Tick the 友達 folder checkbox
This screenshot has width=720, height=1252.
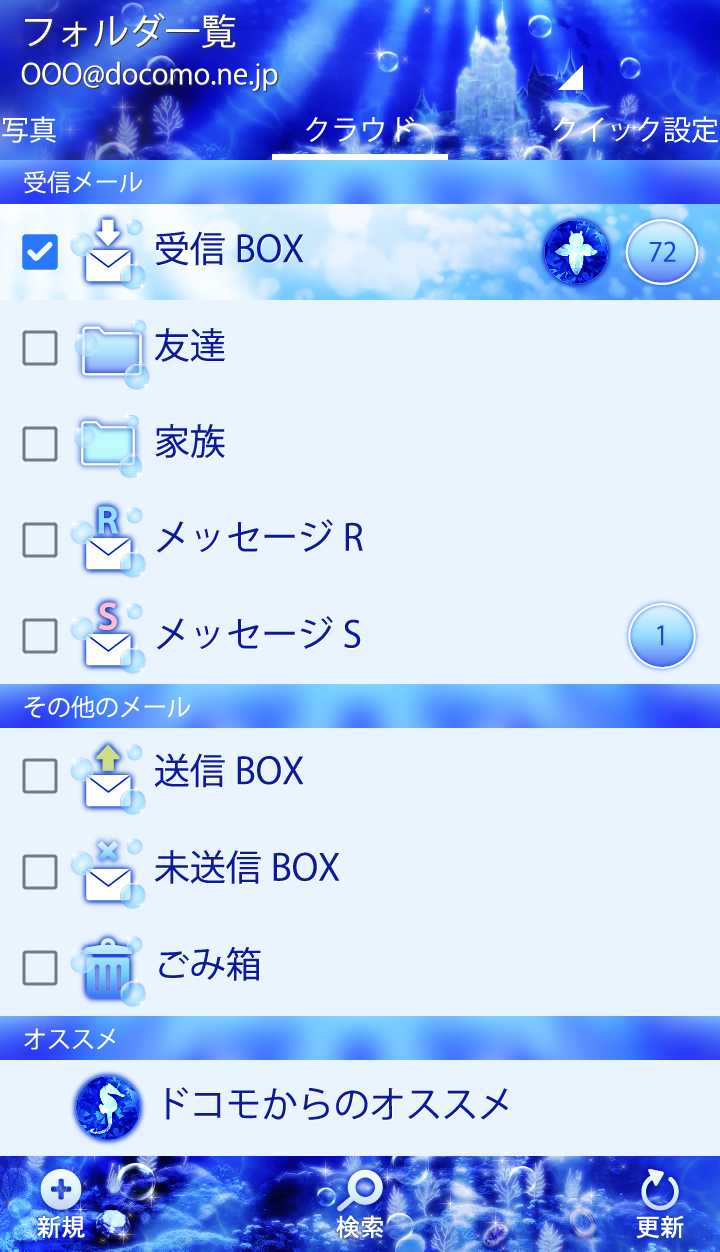pyautogui.click(x=40, y=348)
